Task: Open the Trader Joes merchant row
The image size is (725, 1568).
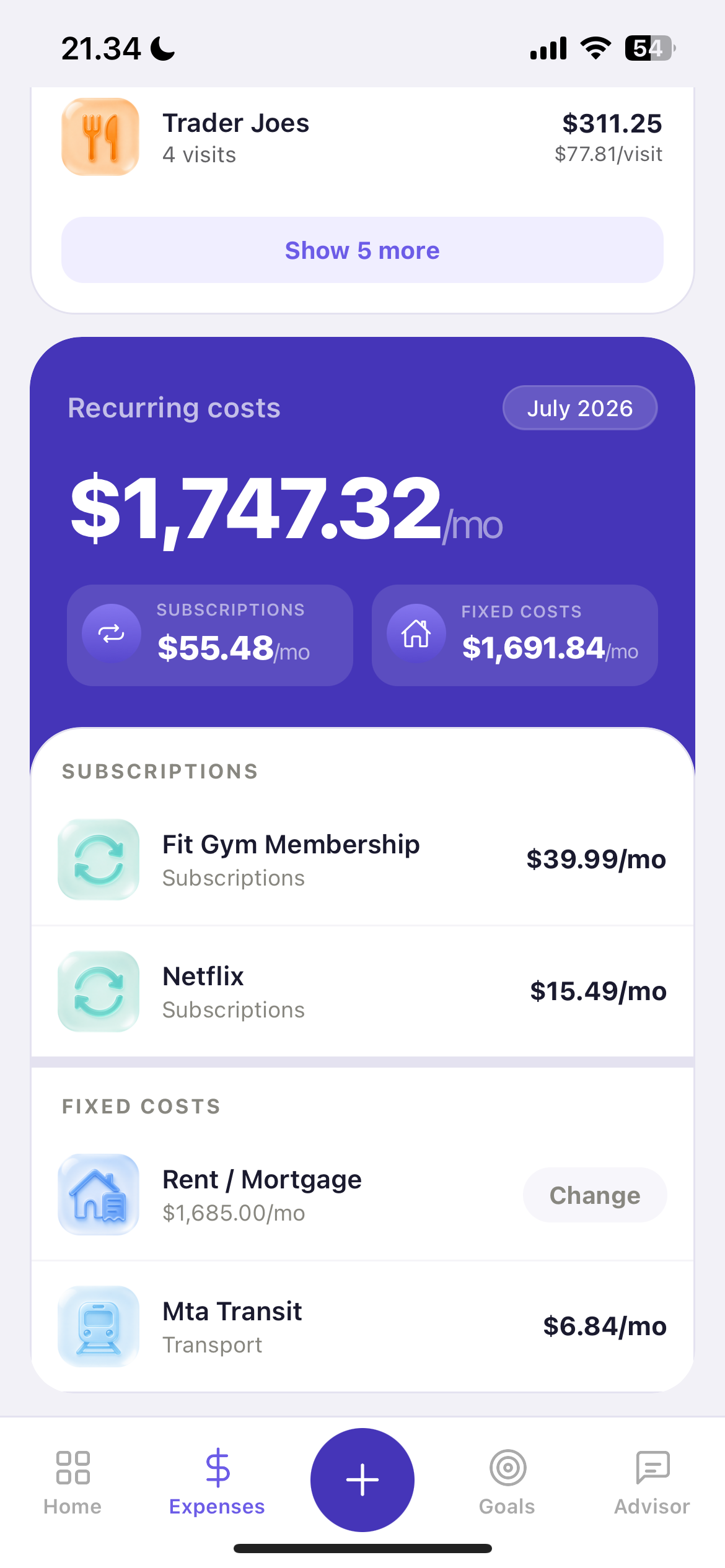Action: coord(362,137)
